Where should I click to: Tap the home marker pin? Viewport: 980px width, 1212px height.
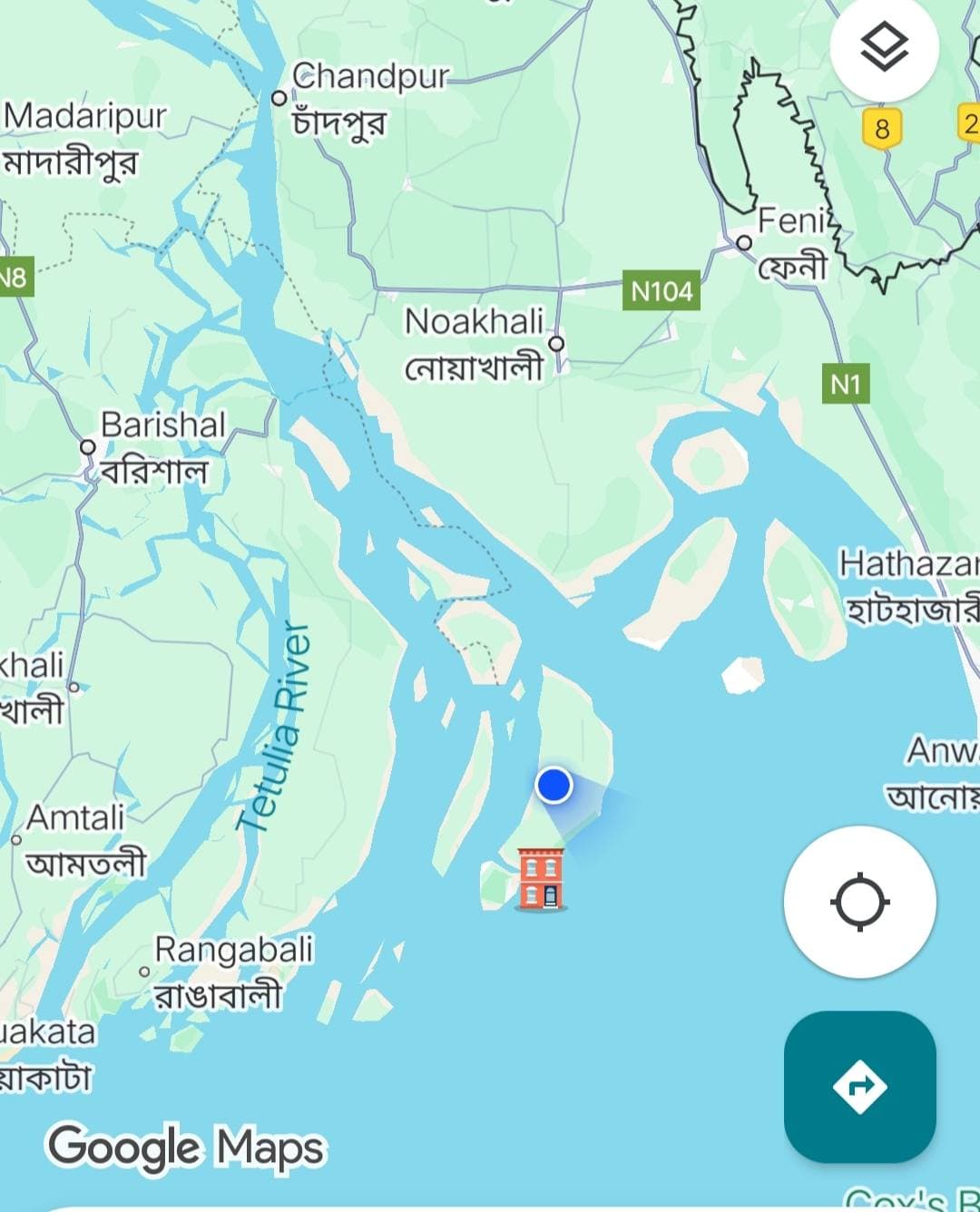click(540, 878)
